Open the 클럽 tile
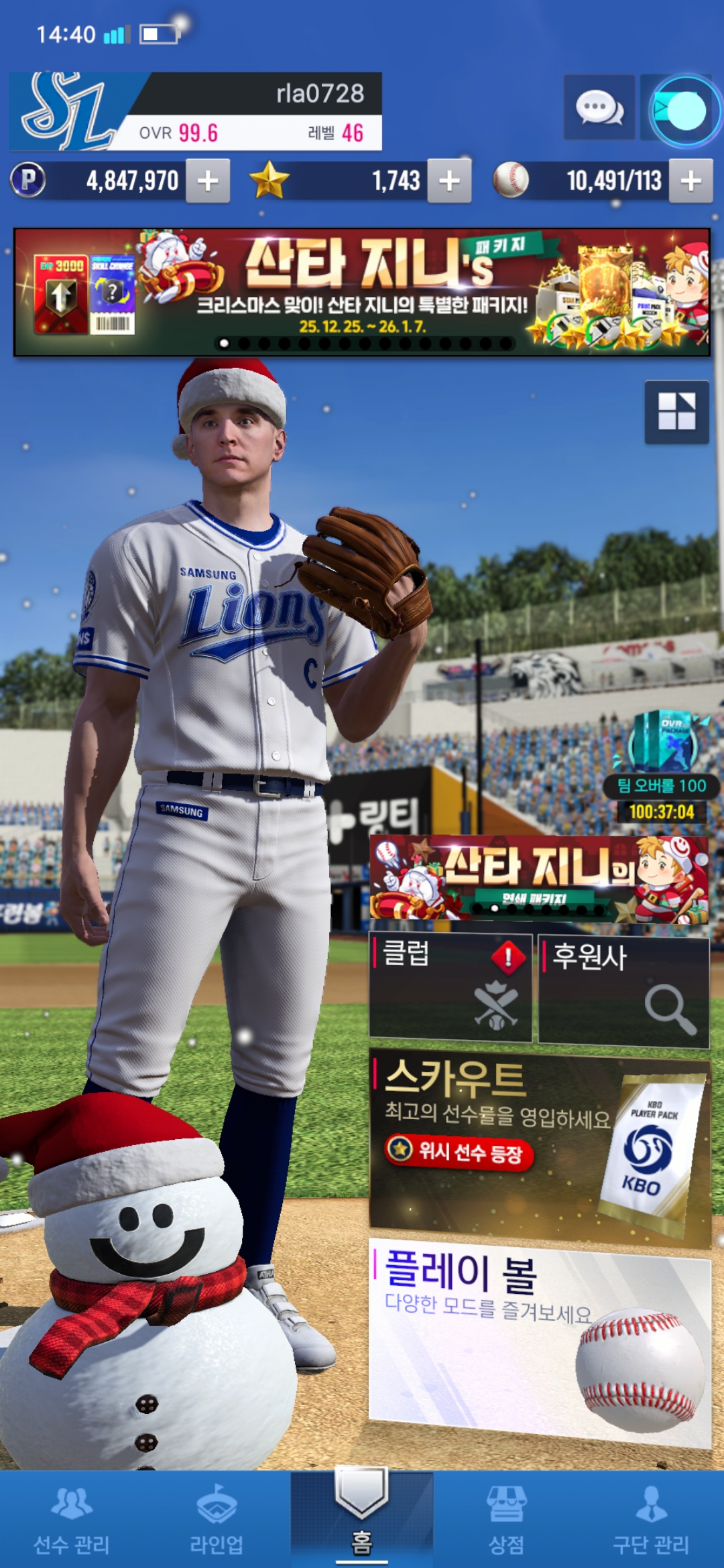Viewport: 724px width, 1568px height. (x=450, y=988)
